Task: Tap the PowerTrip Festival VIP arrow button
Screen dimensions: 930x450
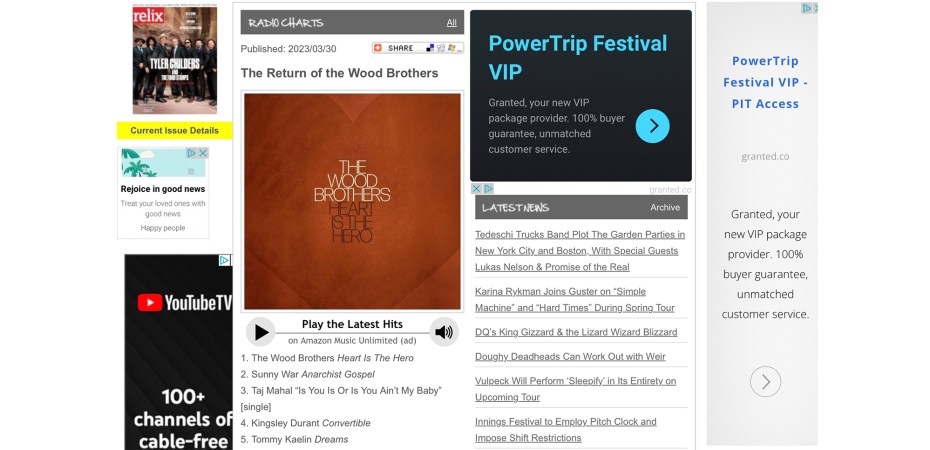Action: tap(652, 126)
